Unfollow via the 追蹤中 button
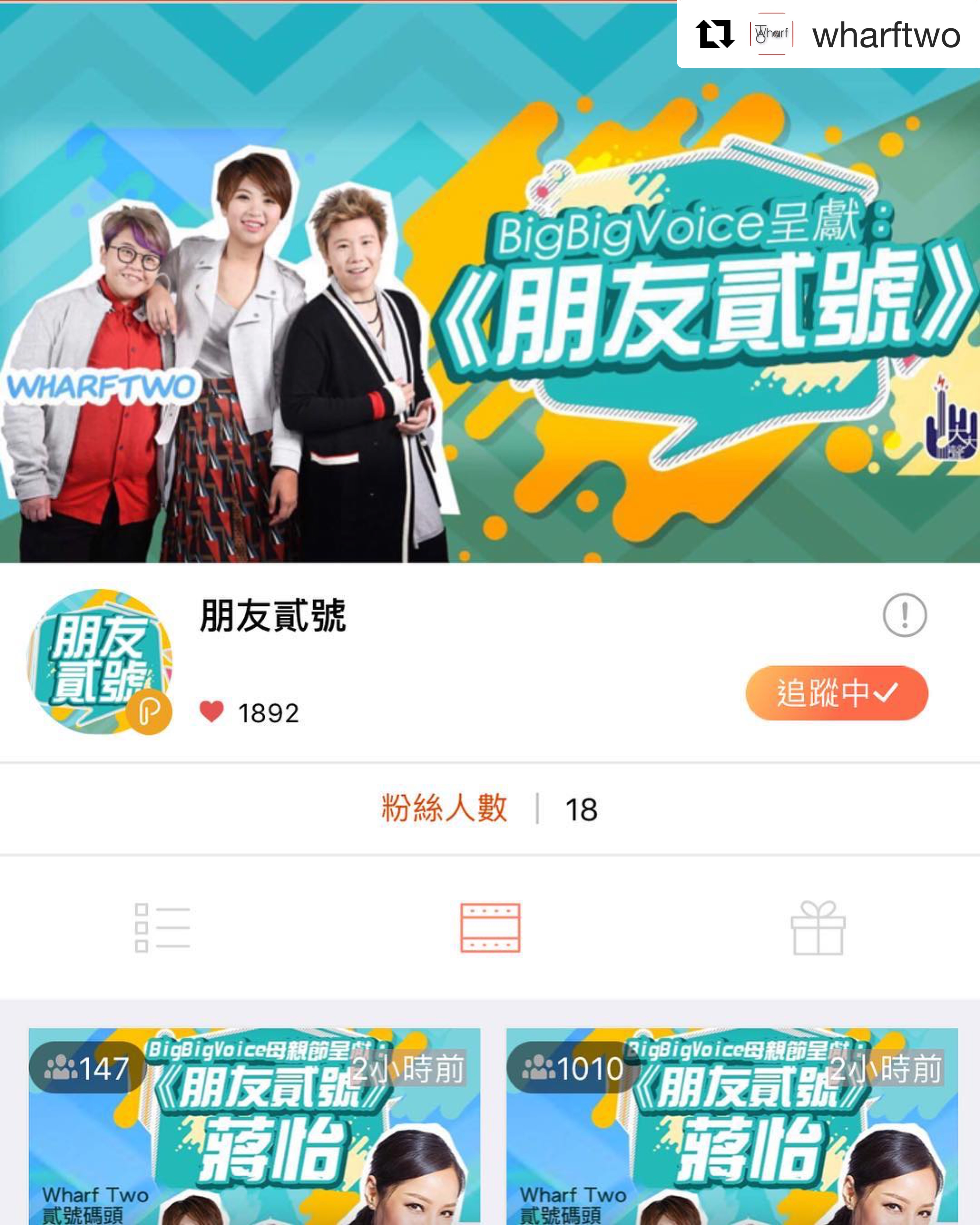This screenshot has height=1225, width=980. [836, 693]
